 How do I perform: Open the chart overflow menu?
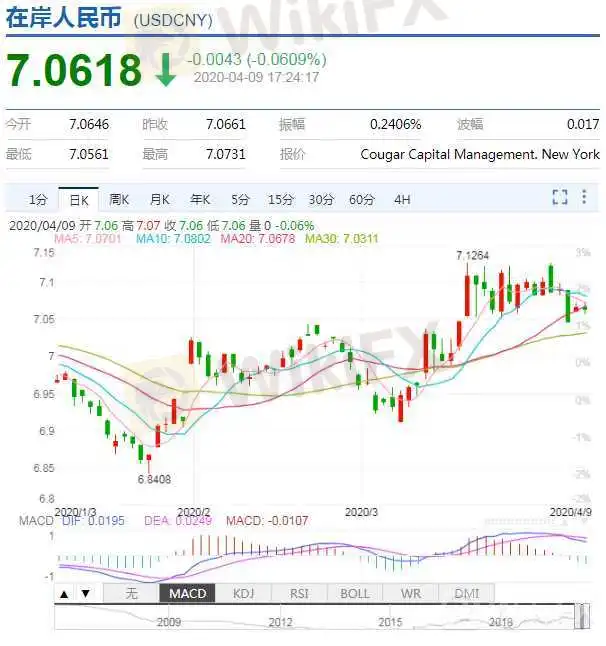(584, 198)
